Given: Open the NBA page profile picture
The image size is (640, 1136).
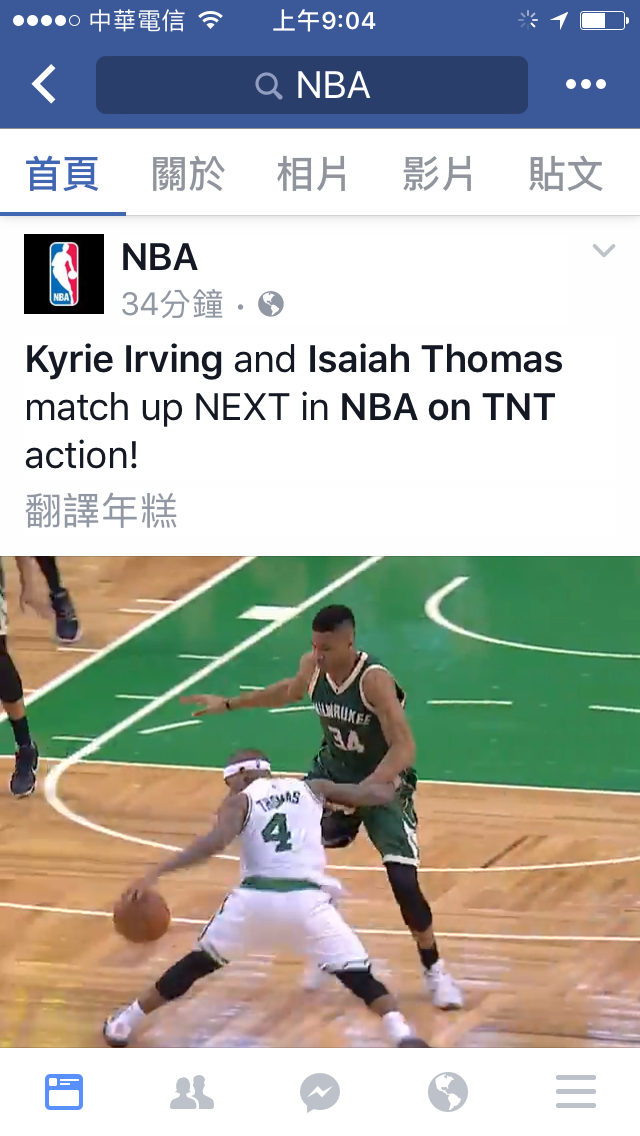Looking at the screenshot, I should pos(63,274).
